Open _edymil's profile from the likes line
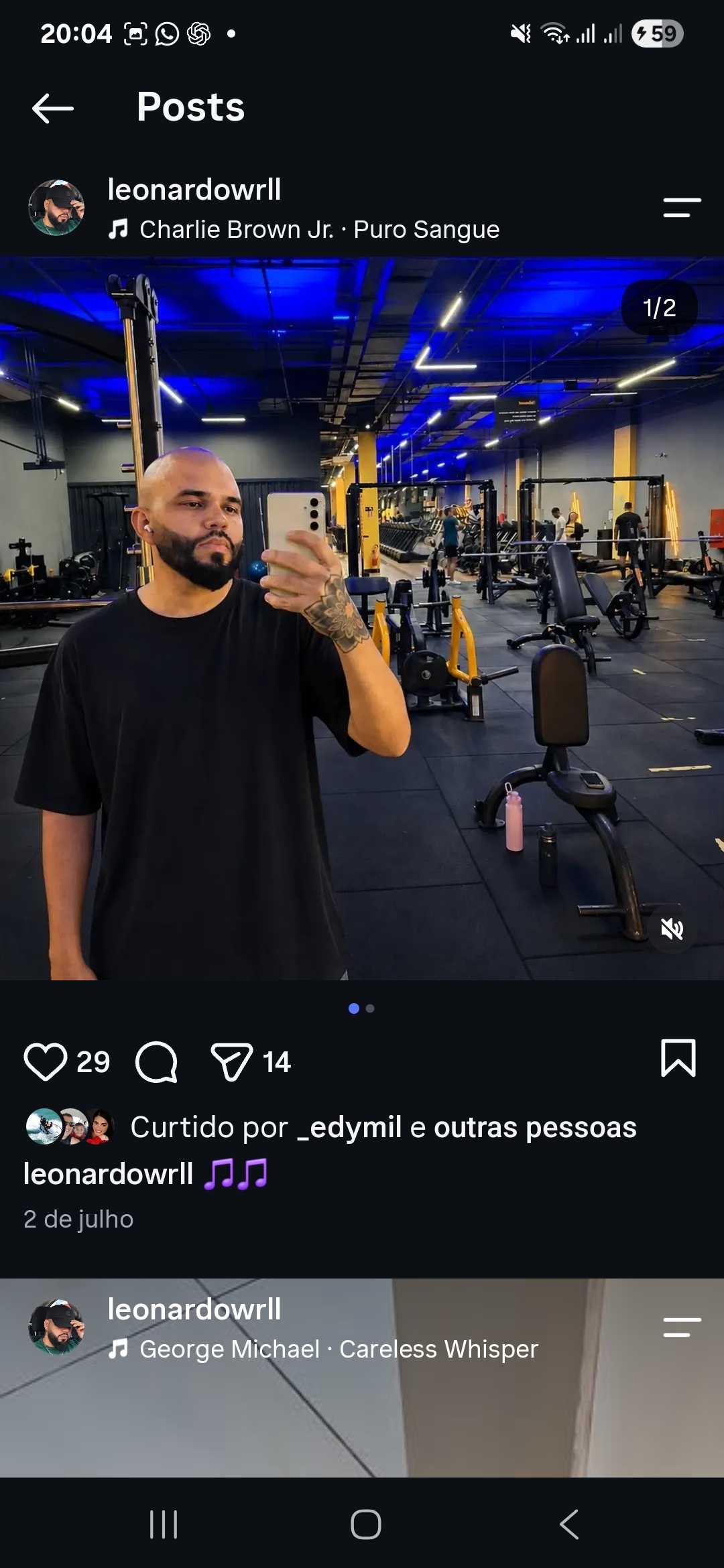 pyautogui.click(x=349, y=1128)
